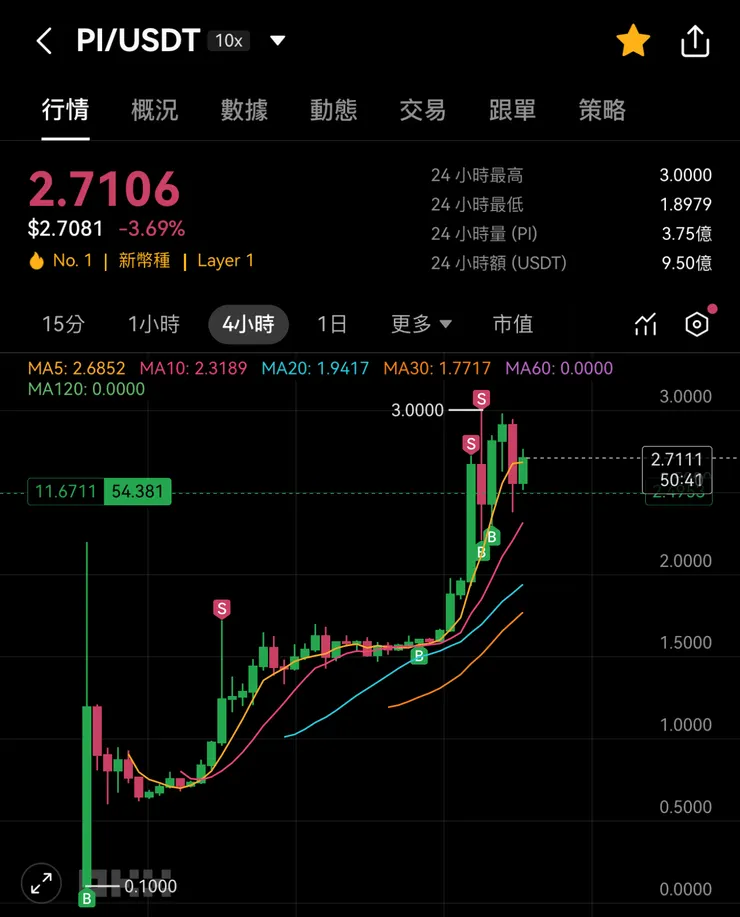Select the candlestick chart type icon
The height and width of the screenshot is (917, 740).
pyautogui.click(x=644, y=324)
